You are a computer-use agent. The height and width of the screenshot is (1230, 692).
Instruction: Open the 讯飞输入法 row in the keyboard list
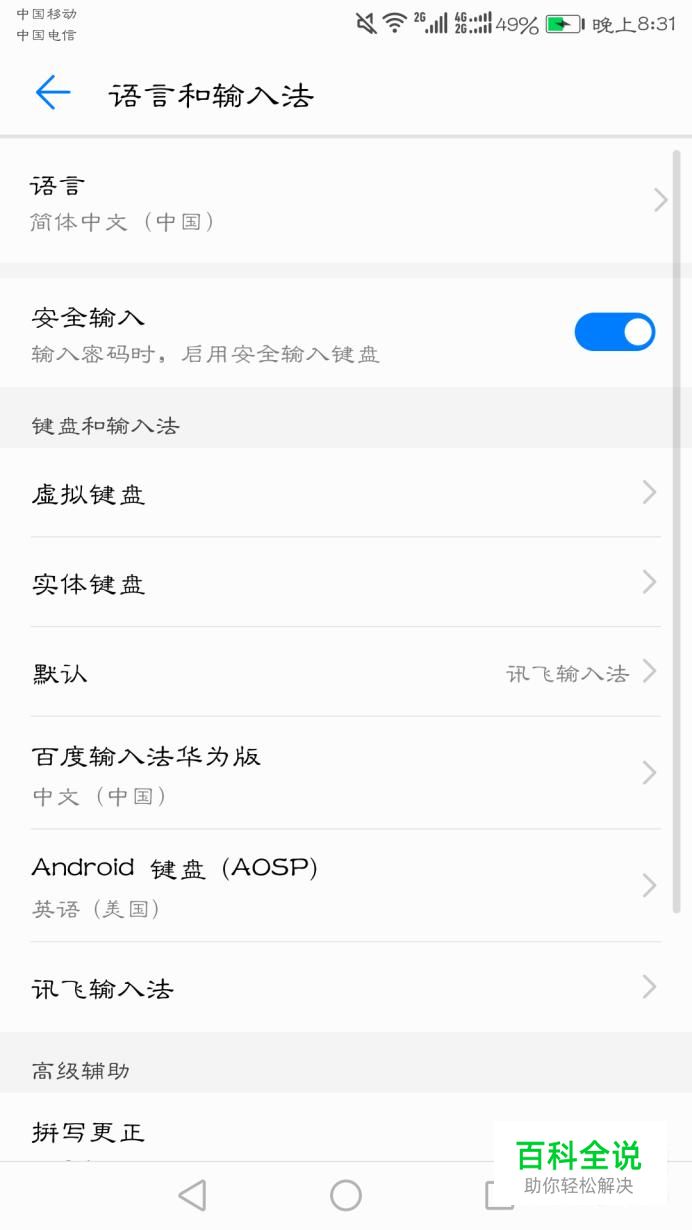point(346,988)
